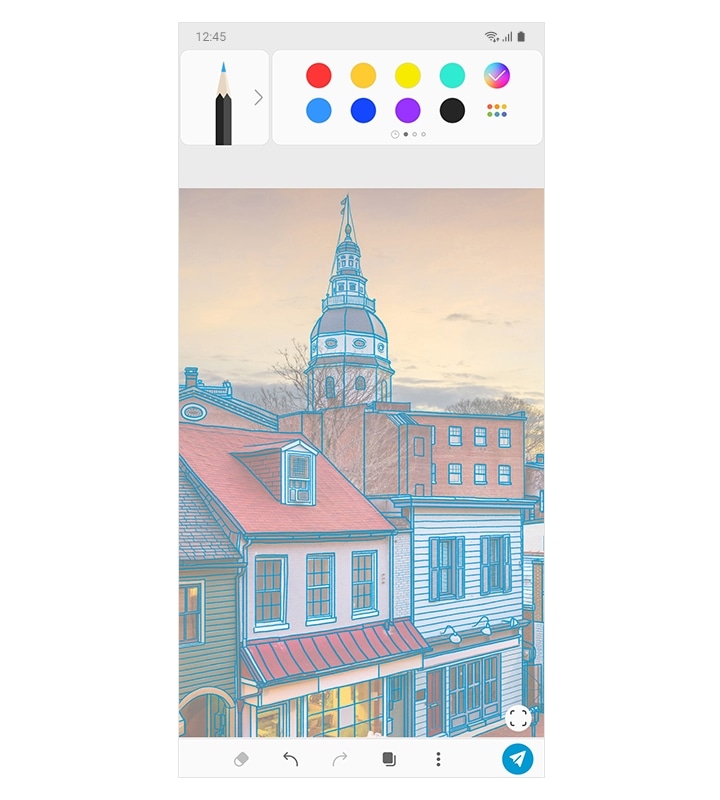The image size is (720, 800).
Task: Toggle off the selected rainbow gradient swatch
Action: tap(495, 75)
